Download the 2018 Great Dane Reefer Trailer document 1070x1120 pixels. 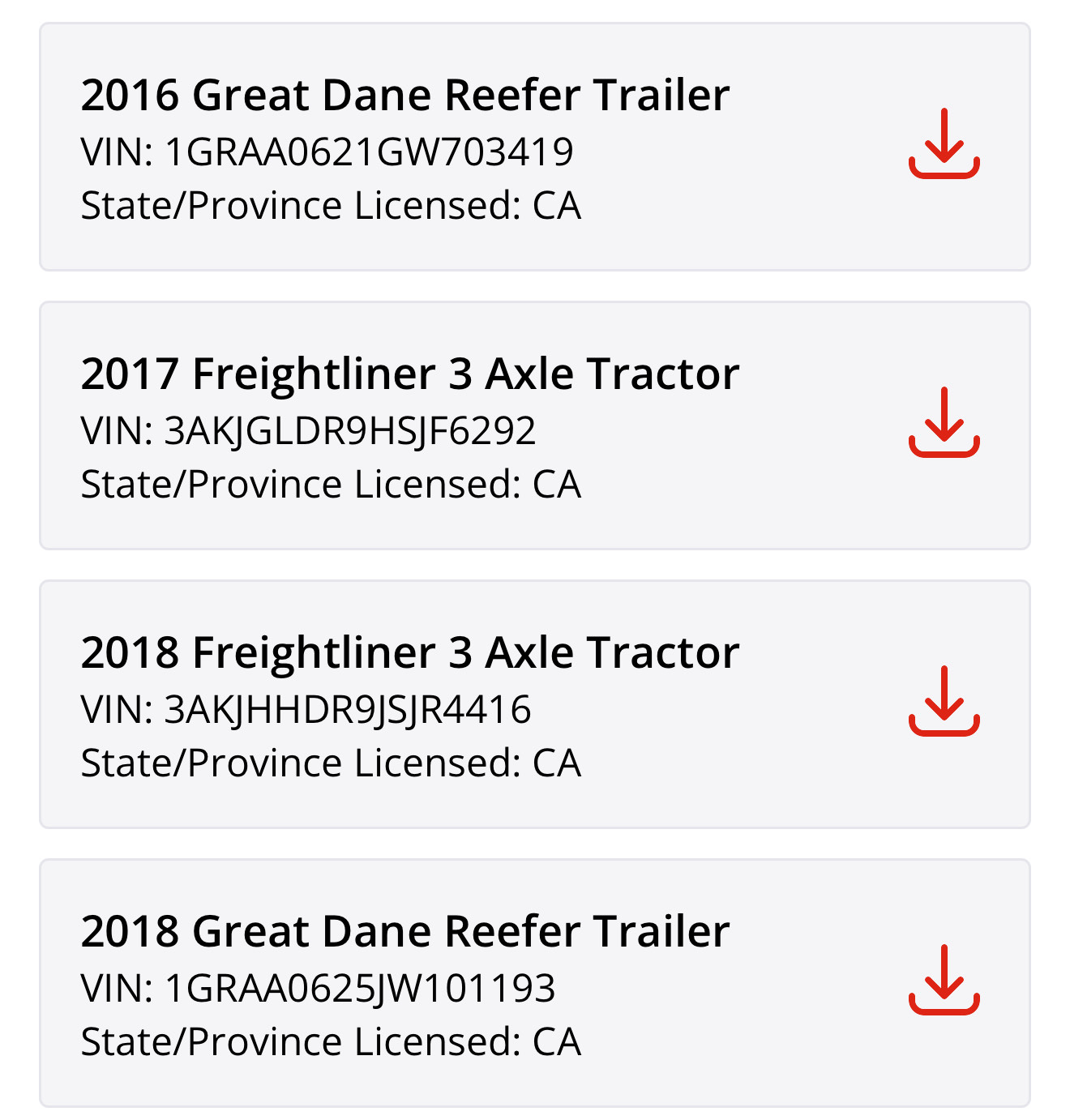tap(944, 981)
